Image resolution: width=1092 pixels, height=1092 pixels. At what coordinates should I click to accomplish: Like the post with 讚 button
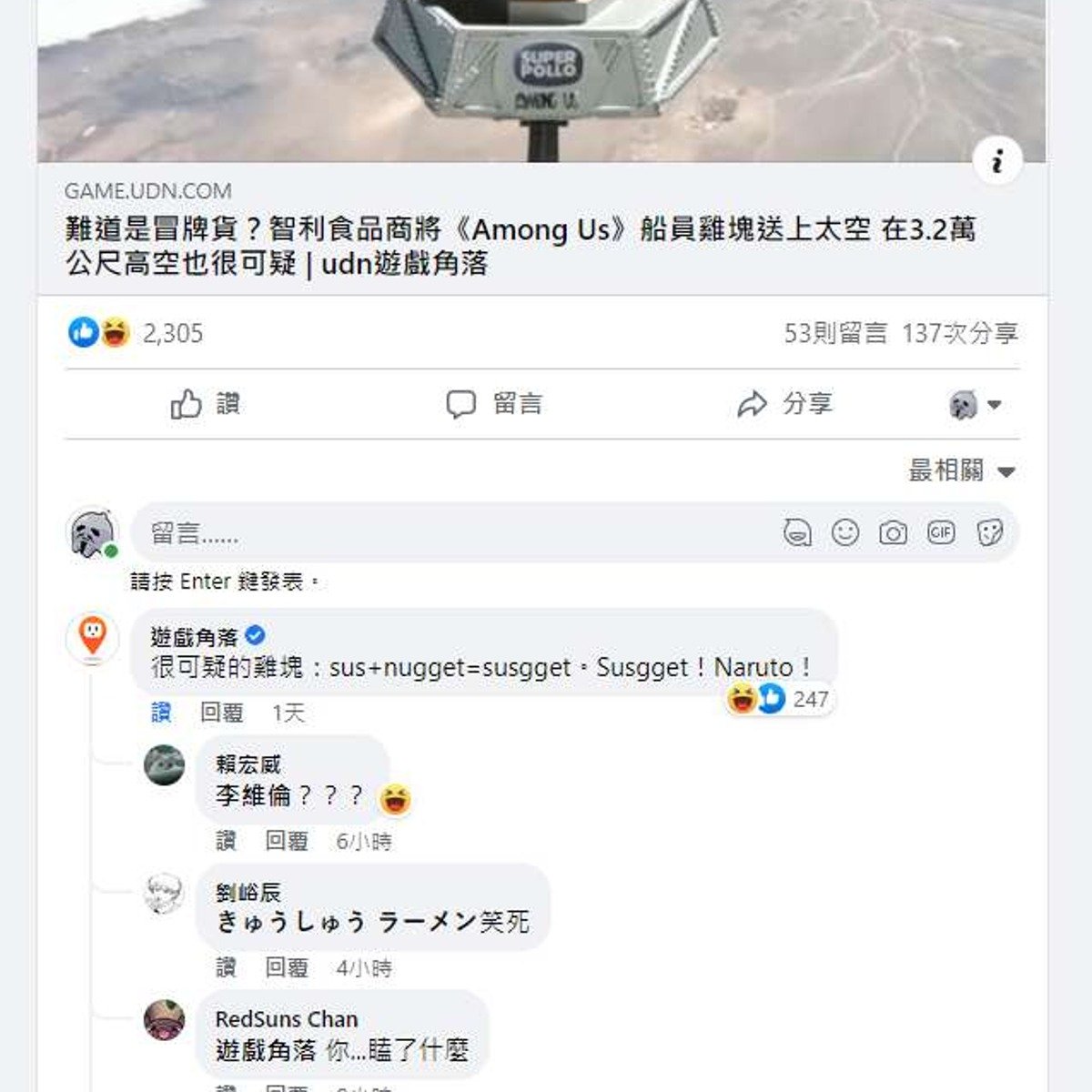tap(206, 404)
